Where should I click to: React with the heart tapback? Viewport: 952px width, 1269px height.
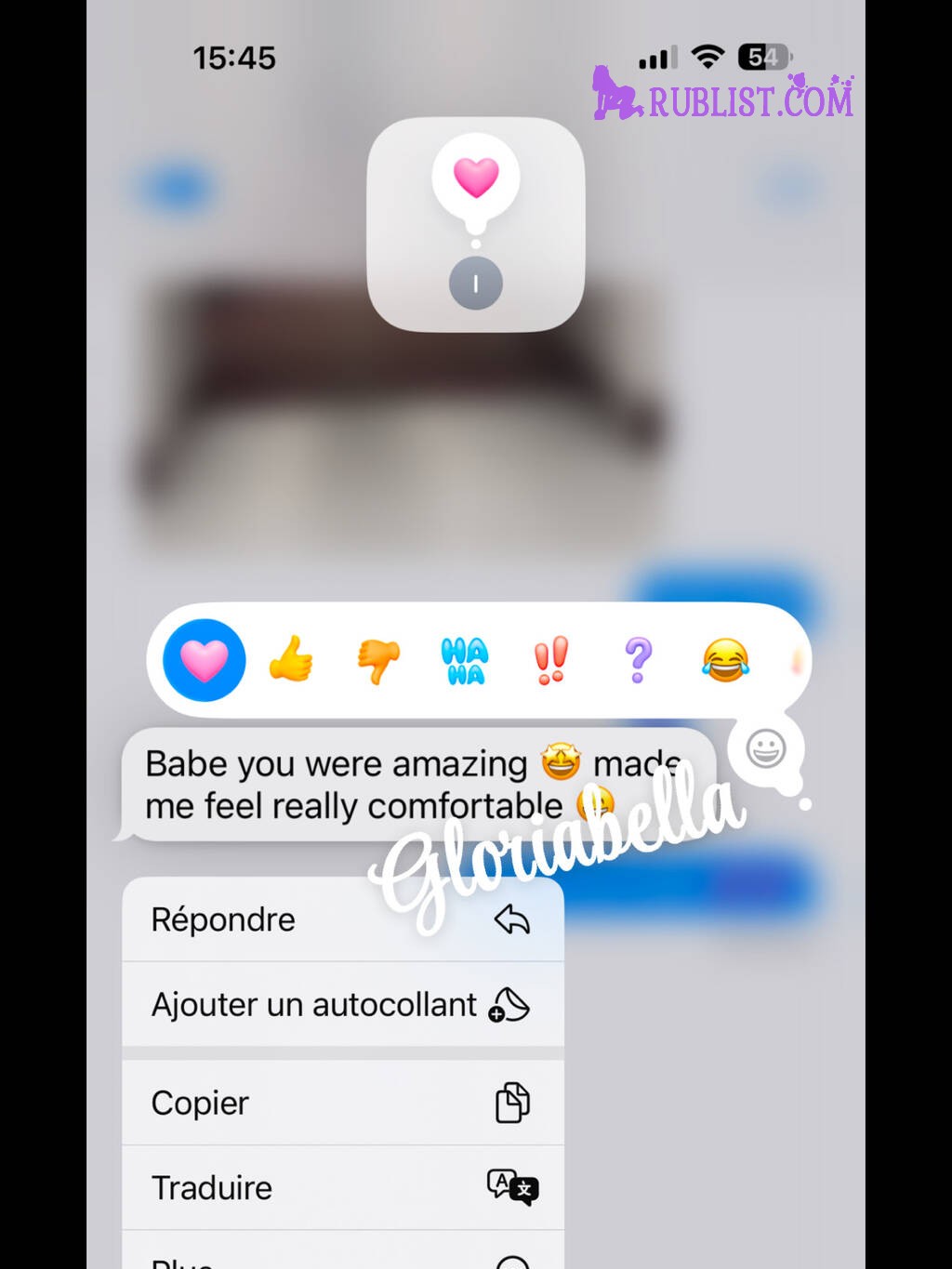pyautogui.click(x=204, y=660)
